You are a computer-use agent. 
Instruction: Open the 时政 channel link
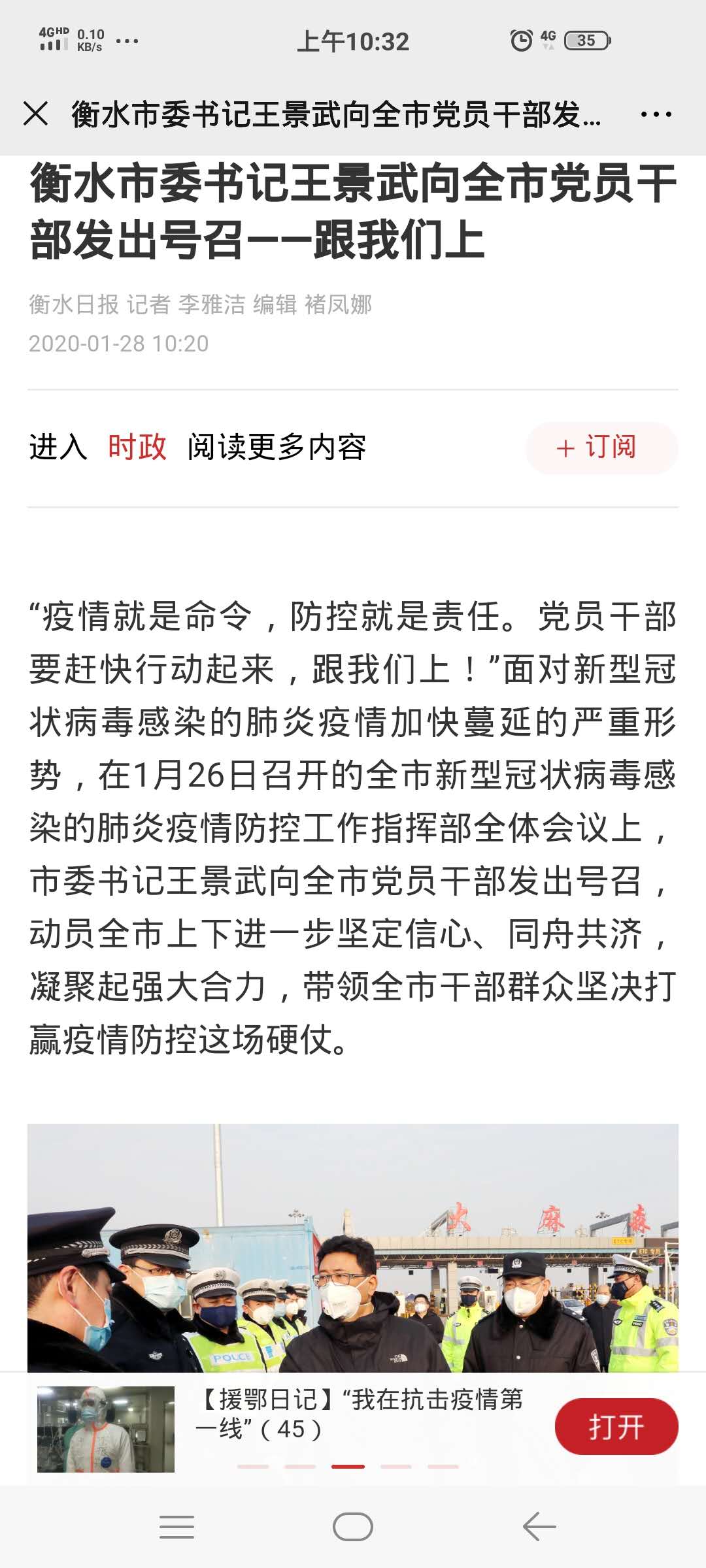[137, 448]
